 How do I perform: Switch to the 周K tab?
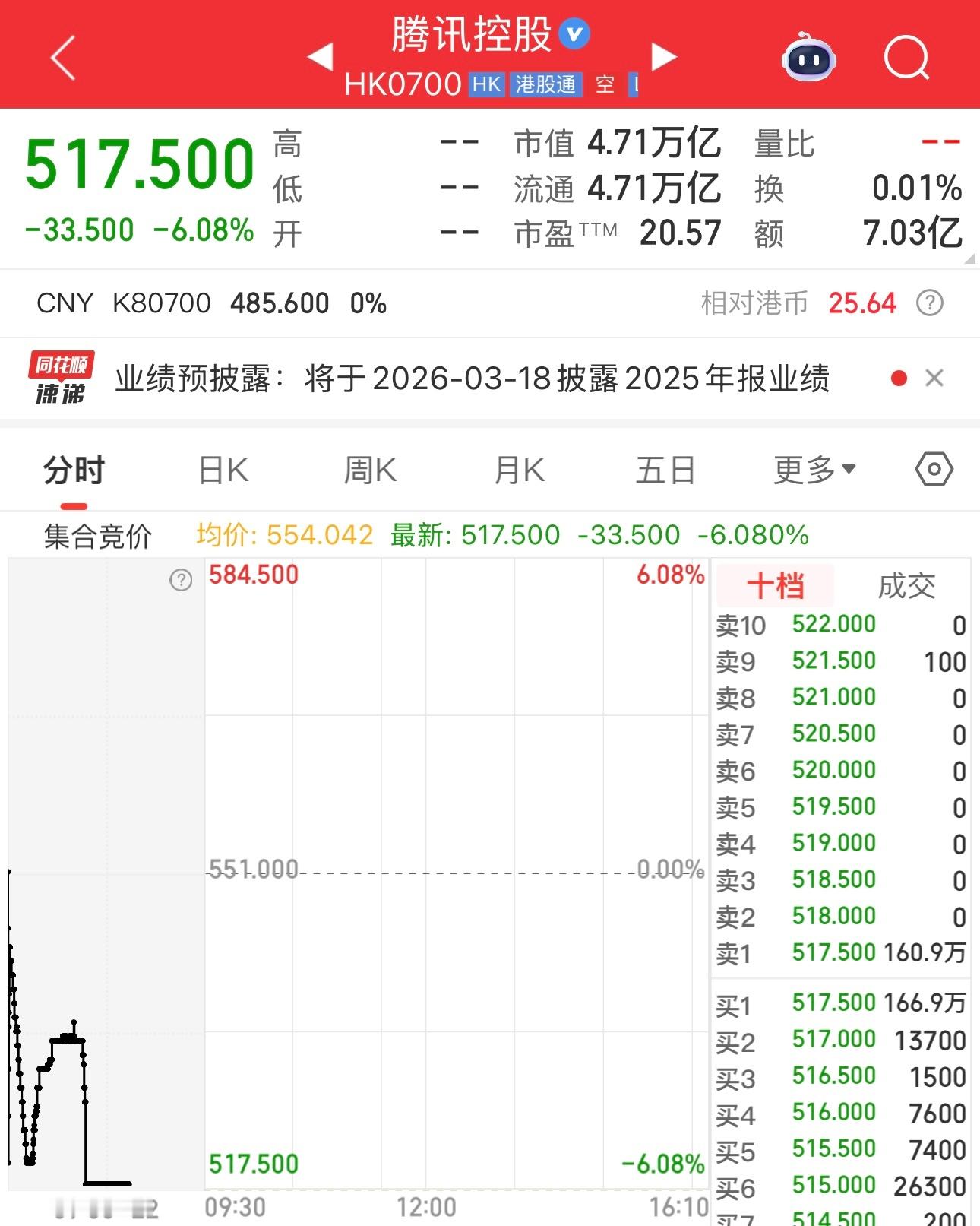pos(370,470)
